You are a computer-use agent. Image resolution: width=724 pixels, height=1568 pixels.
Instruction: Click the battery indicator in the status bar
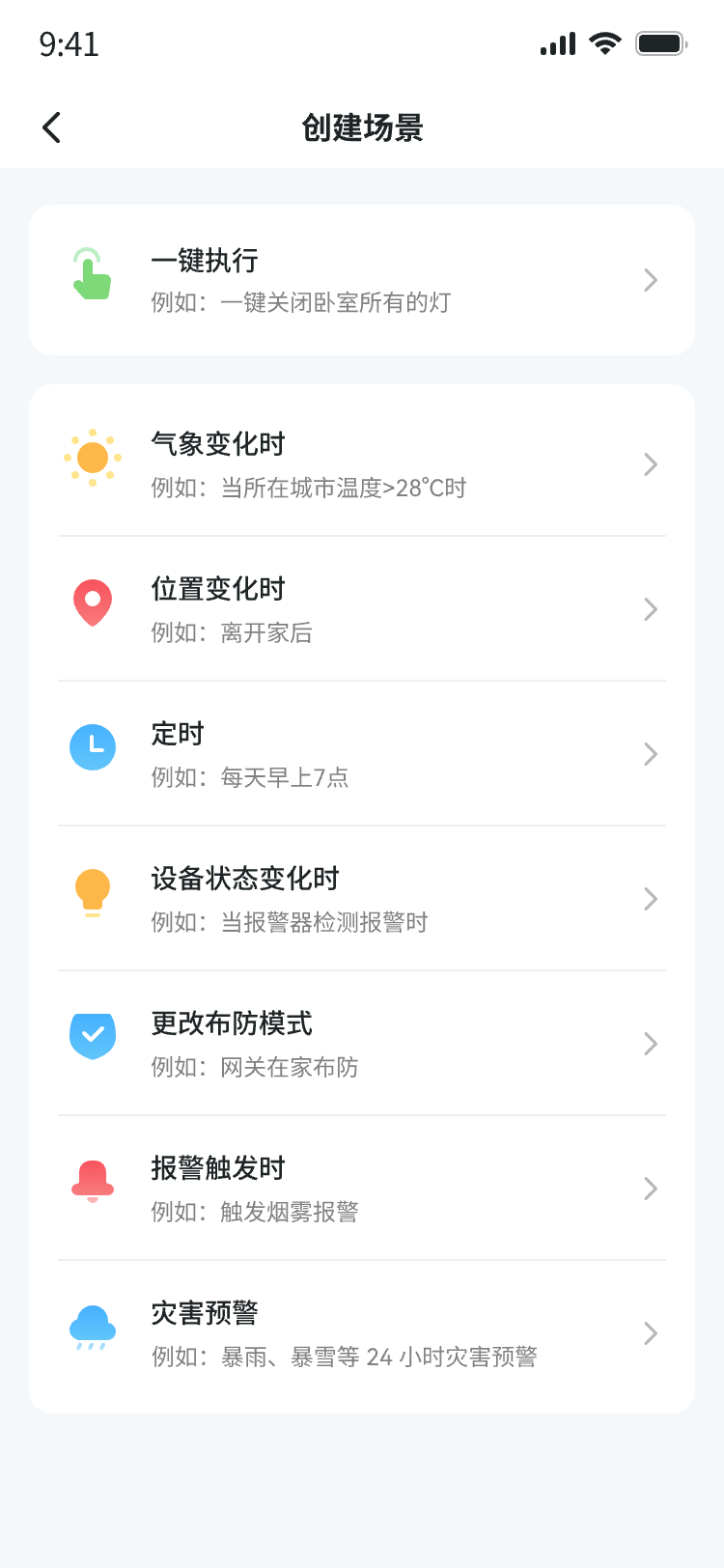661,42
